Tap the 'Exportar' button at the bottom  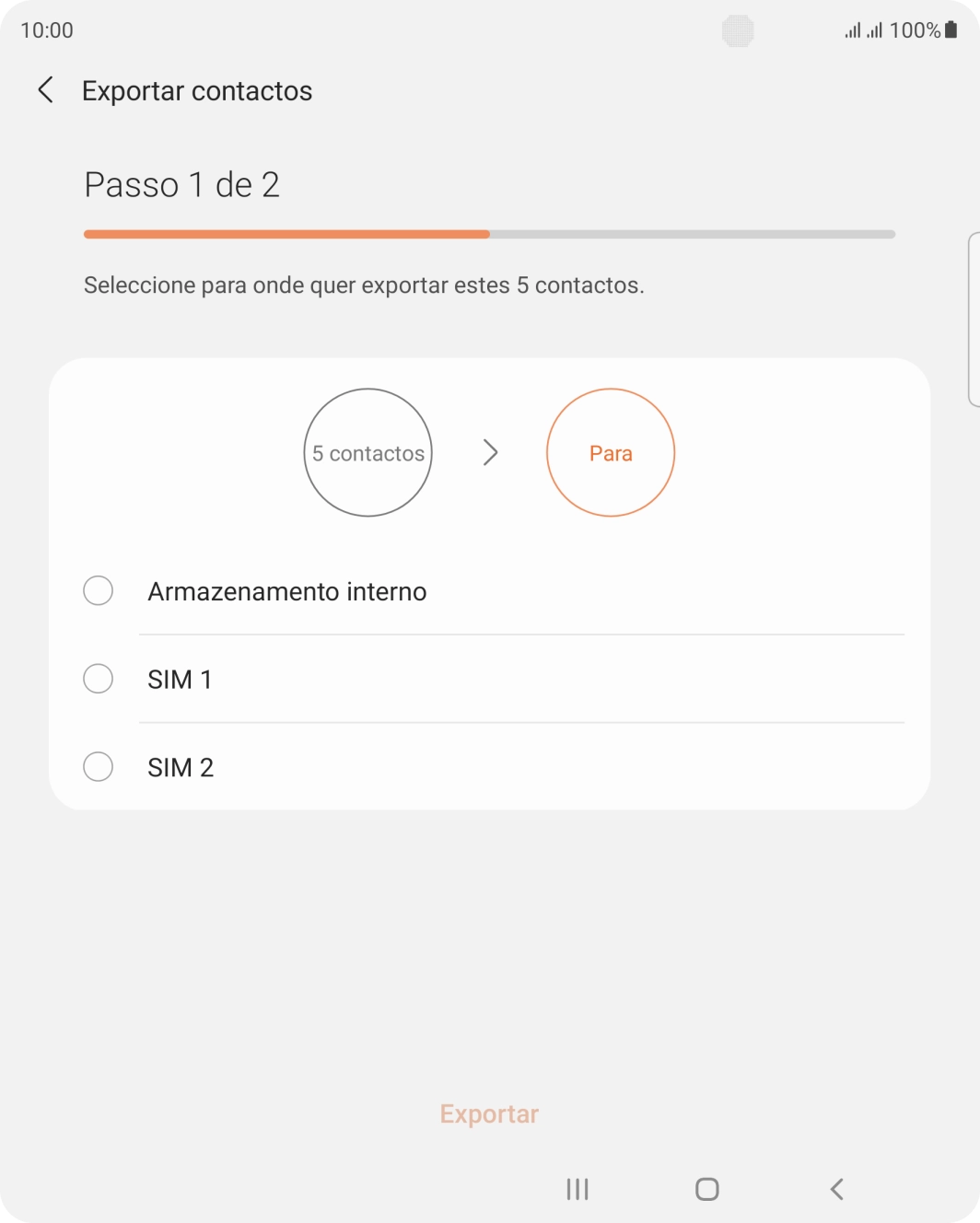pos(489,1113)
